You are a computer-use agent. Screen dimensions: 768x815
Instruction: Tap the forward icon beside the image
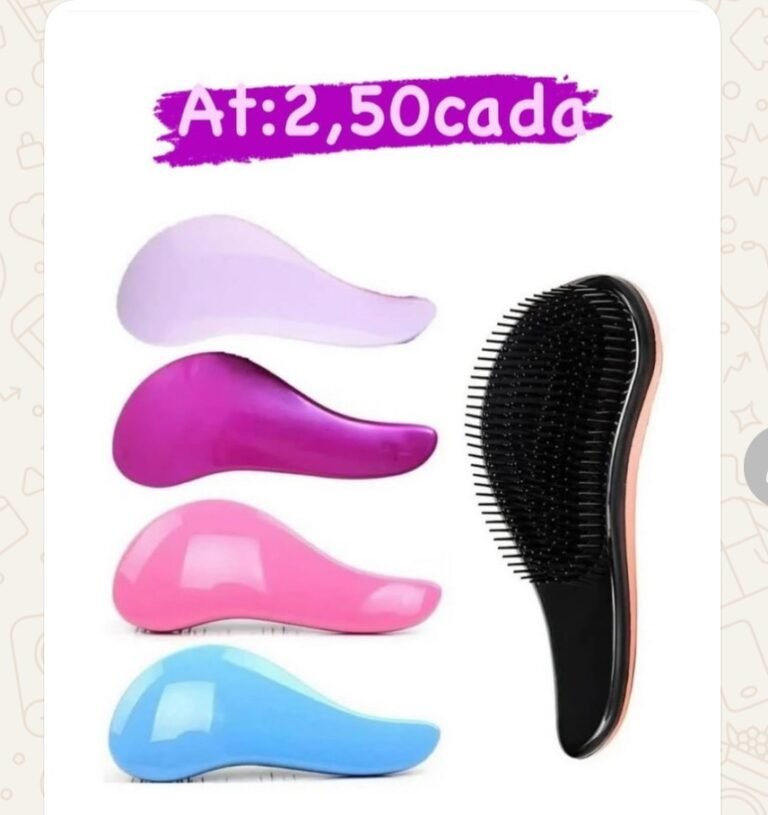(759, 467)
